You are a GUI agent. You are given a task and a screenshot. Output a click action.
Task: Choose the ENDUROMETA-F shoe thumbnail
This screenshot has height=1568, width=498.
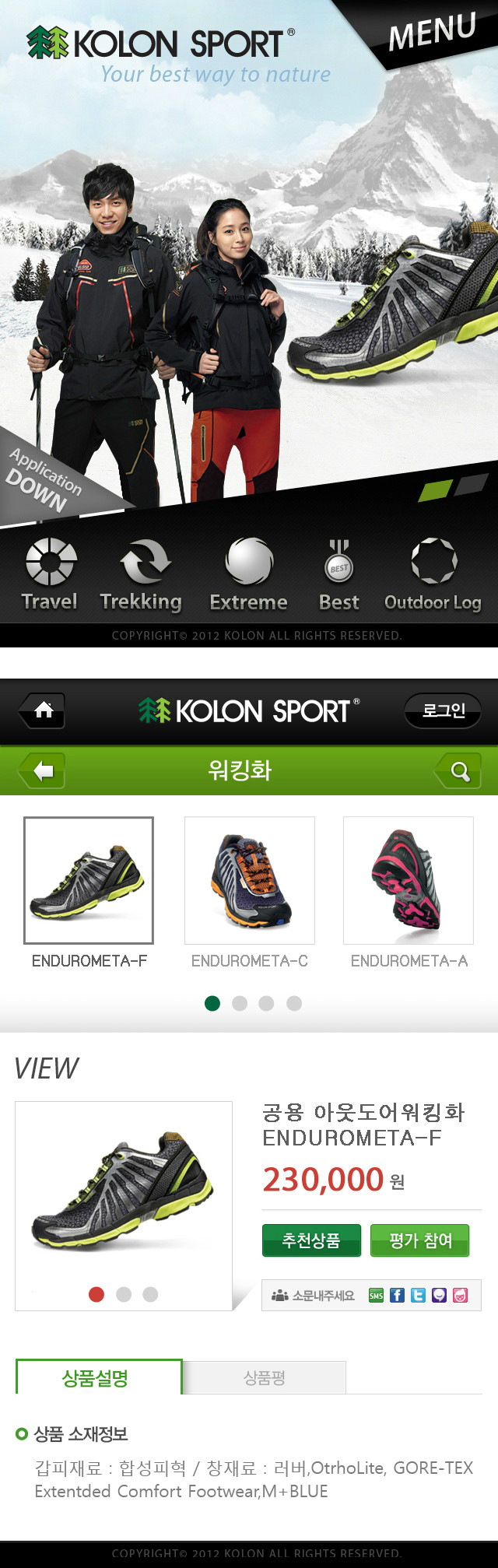pos(89,880)
